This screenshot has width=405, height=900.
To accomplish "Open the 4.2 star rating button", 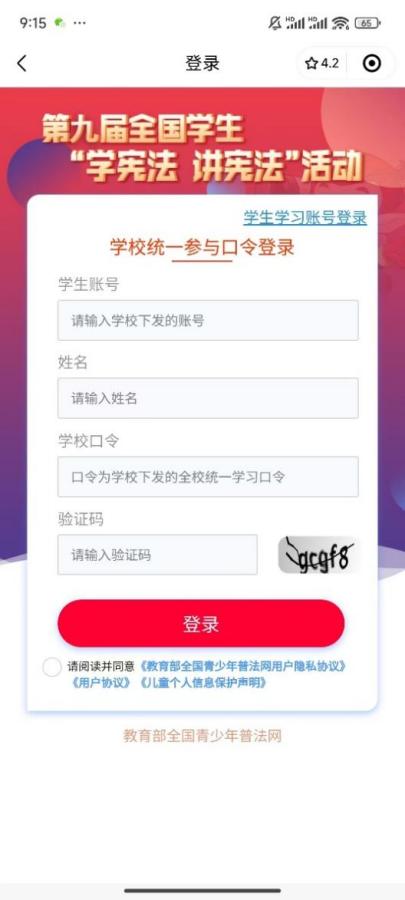I will click(x=322, y=63).
